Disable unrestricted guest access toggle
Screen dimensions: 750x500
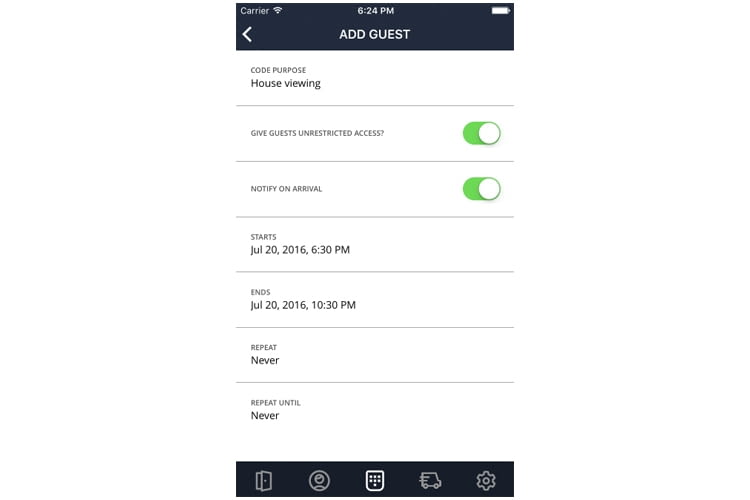tap(481, 133)
